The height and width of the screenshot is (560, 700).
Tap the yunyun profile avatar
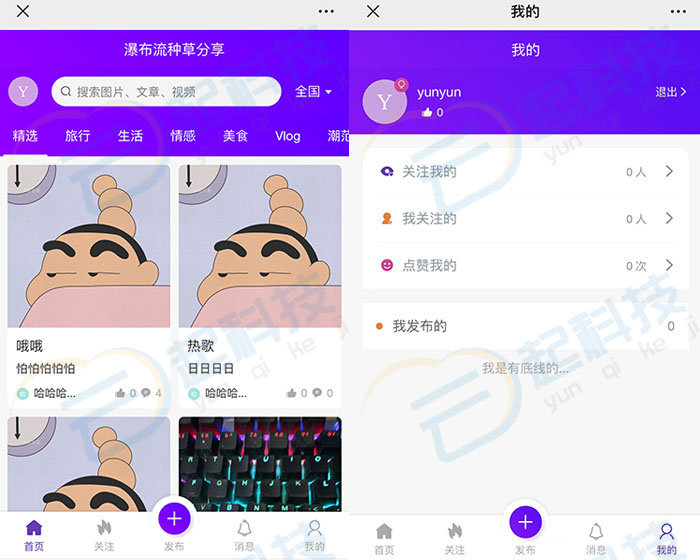[384, 101]
